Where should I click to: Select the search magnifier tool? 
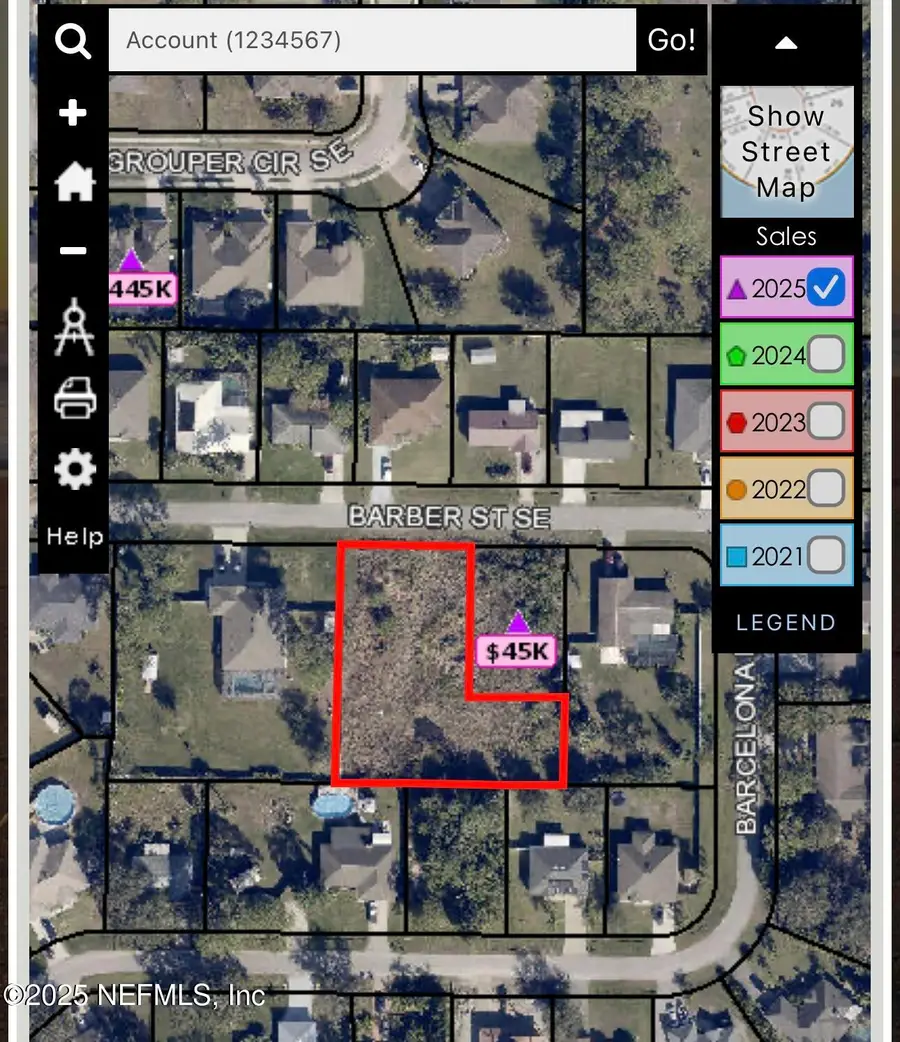(x=71, y=41)
